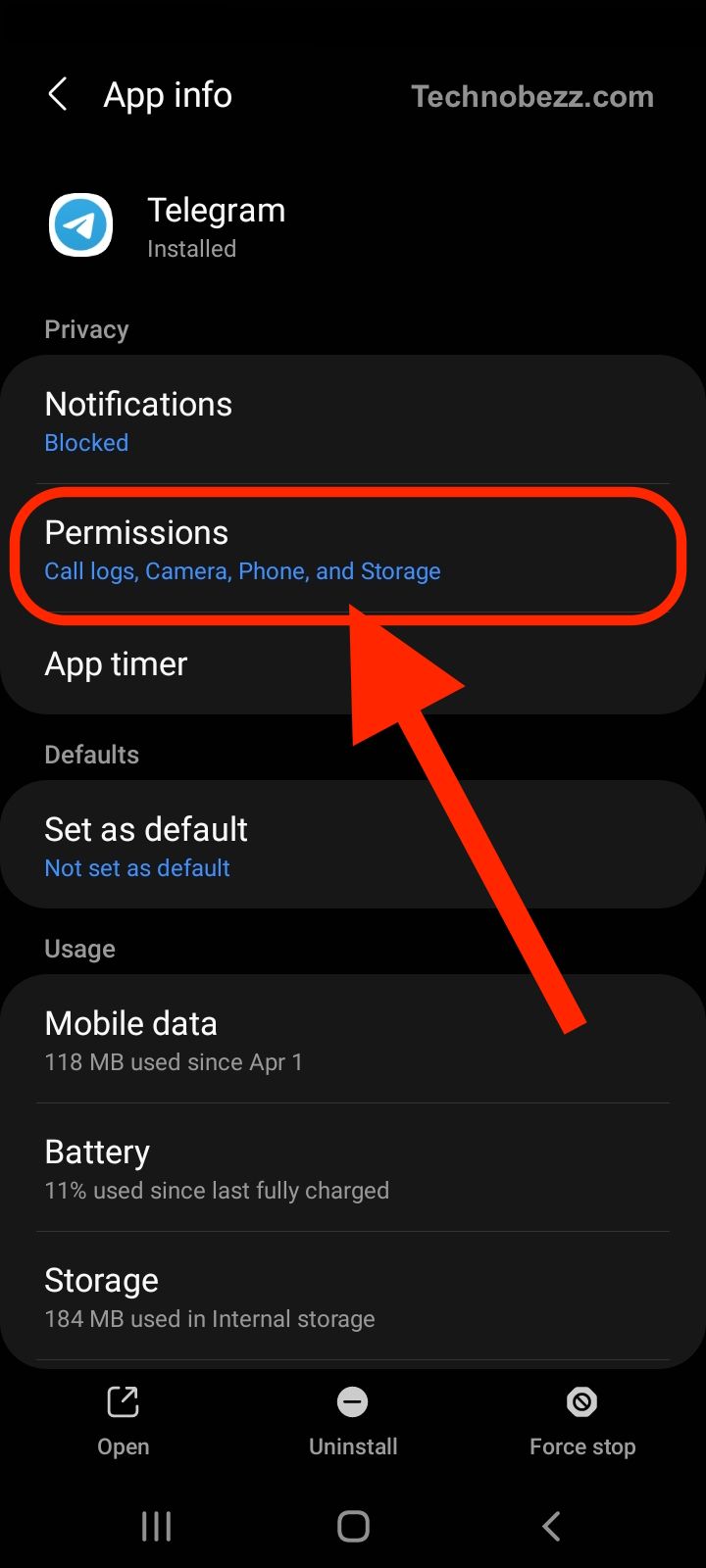Tap the system home button

(353, 1526)
